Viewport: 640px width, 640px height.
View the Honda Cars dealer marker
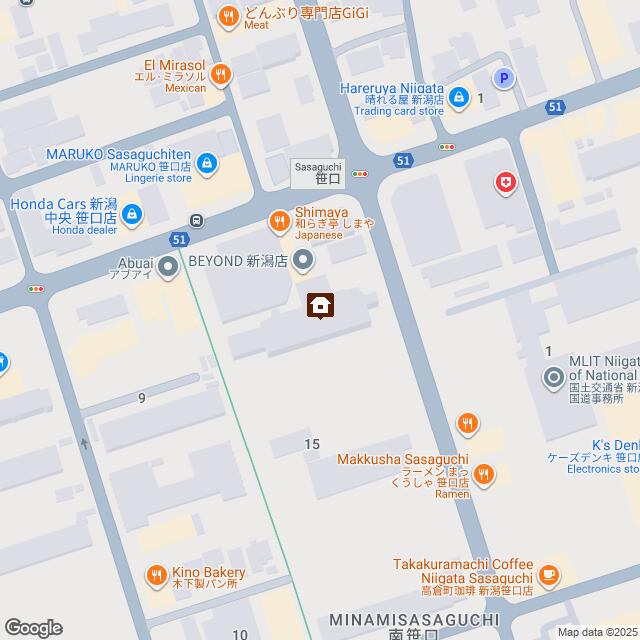pyautogui.click(x=133, y=213)
